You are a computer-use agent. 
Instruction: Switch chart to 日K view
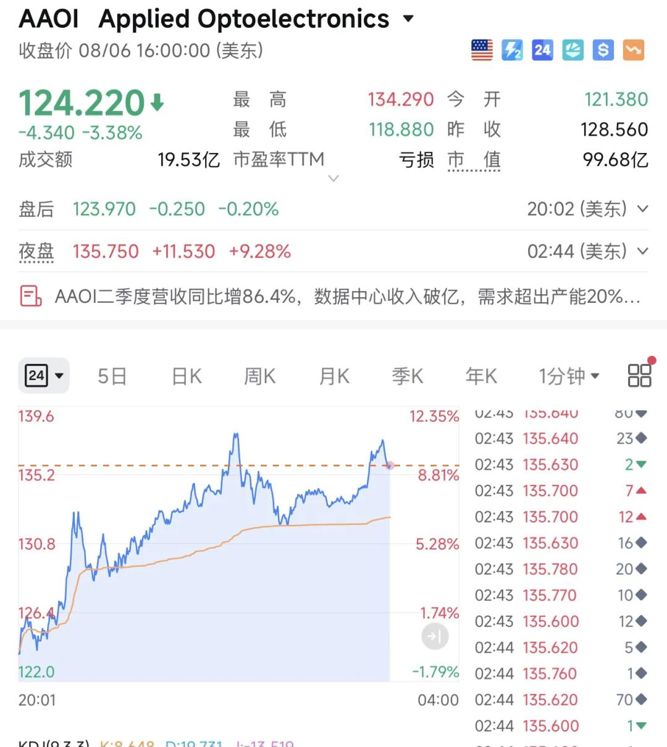pyautogui.click(x=187, y=376)
